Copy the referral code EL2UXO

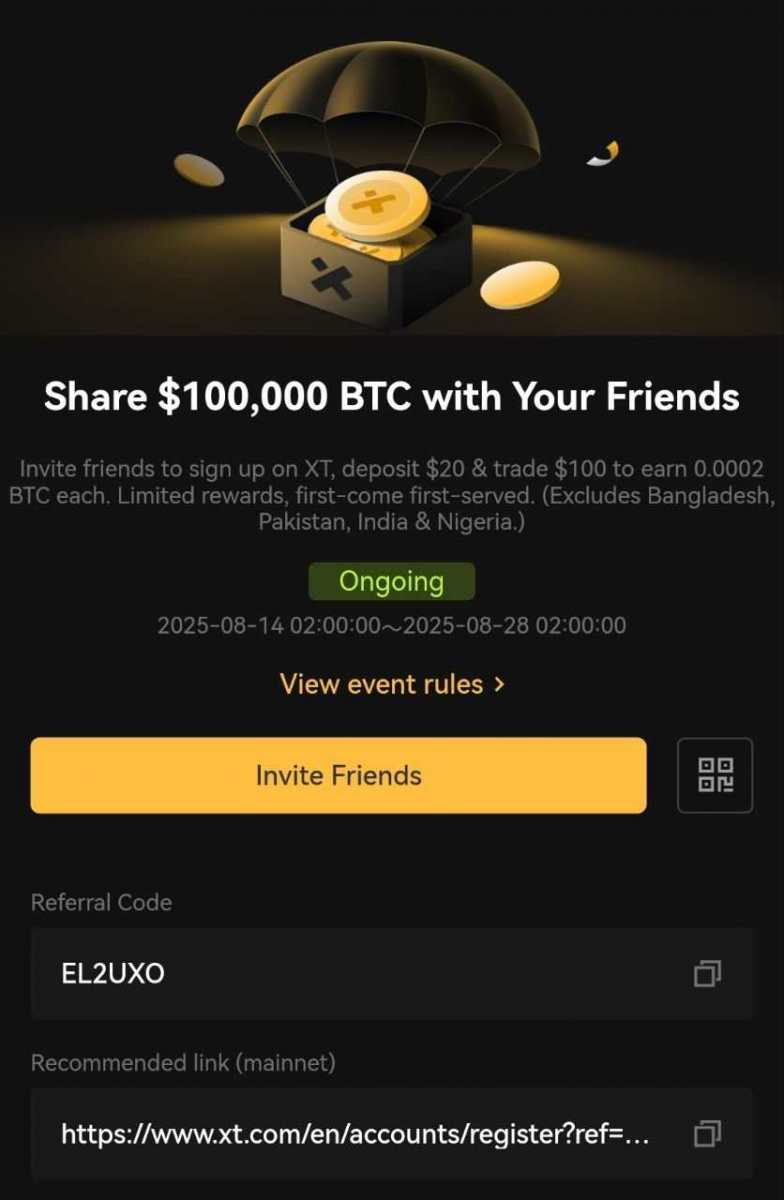click(x=707, y=973)
